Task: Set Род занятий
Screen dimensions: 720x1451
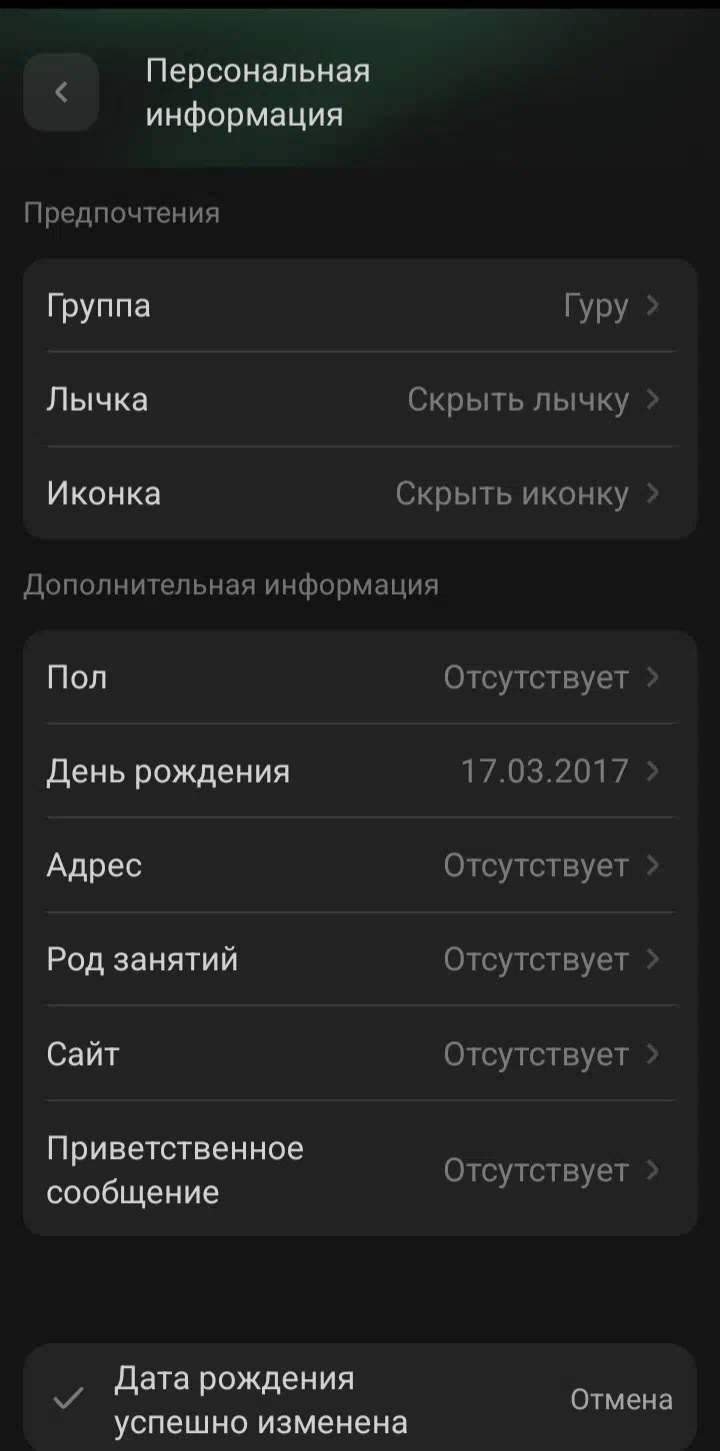Action: point(360,959)
